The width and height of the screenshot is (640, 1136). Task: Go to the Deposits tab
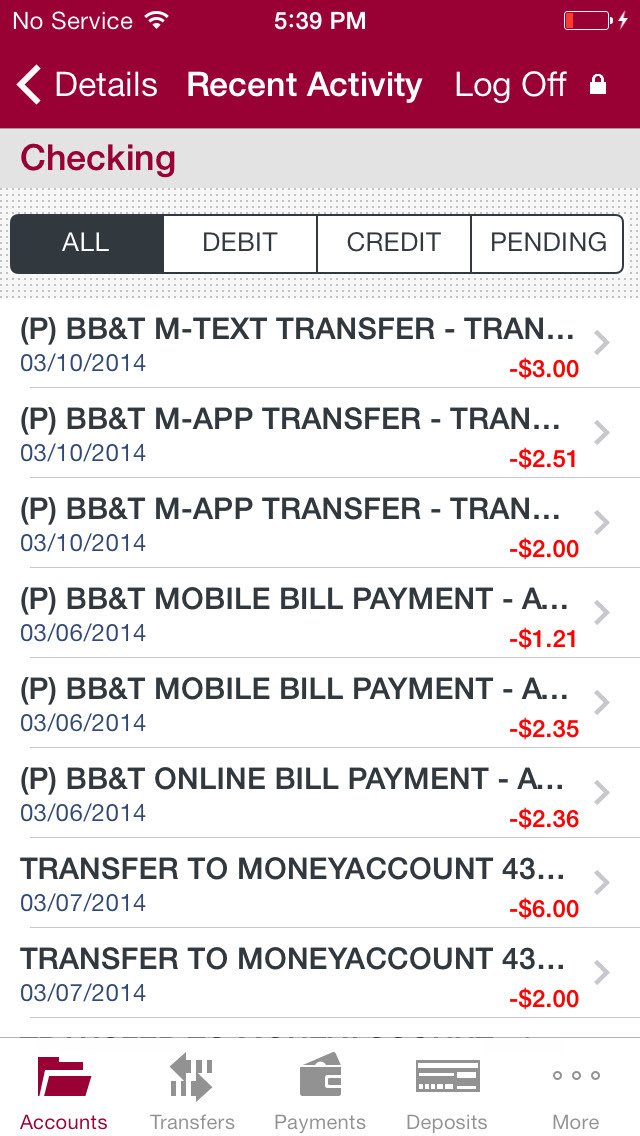(x=447, y=1088)
